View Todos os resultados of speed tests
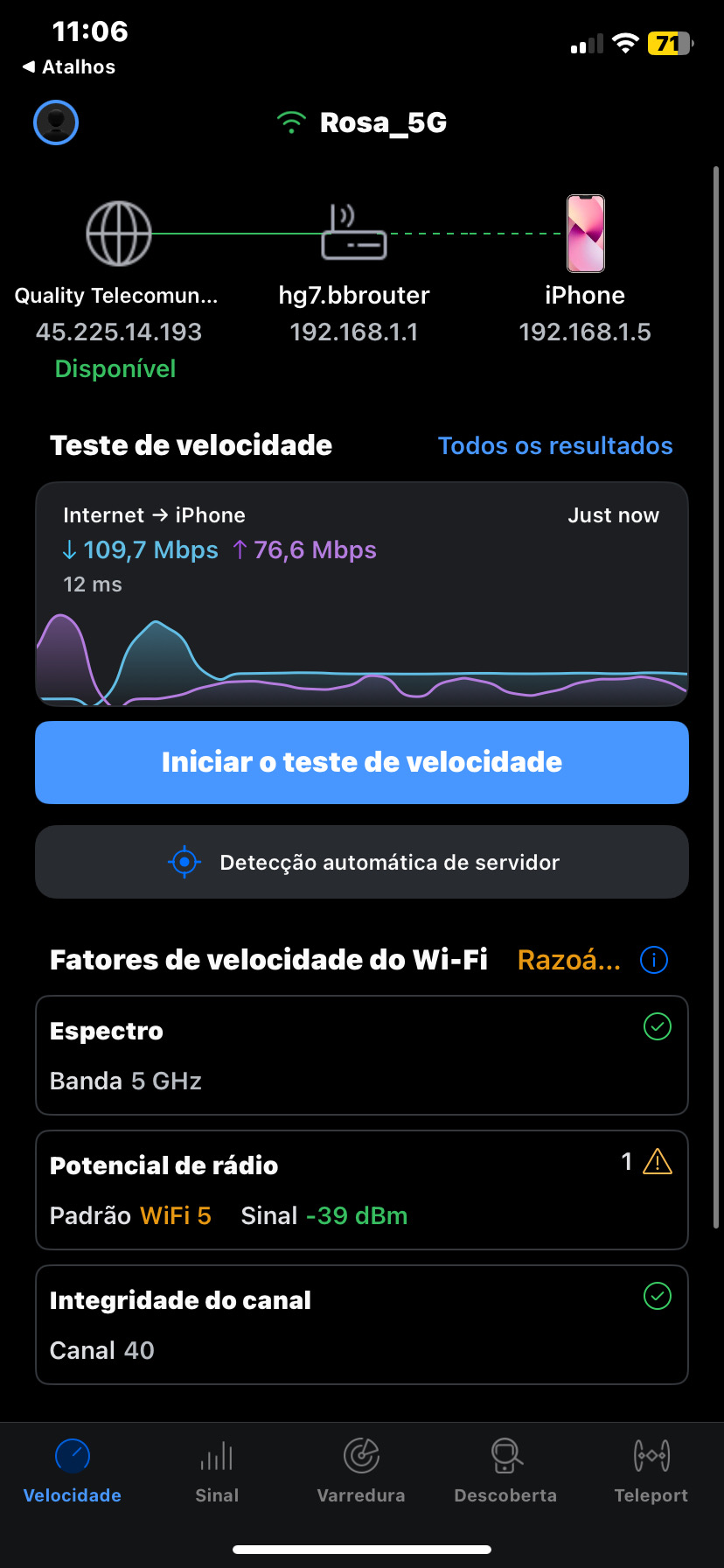Viewport: 724px width, 1568px height. [555, 445]
